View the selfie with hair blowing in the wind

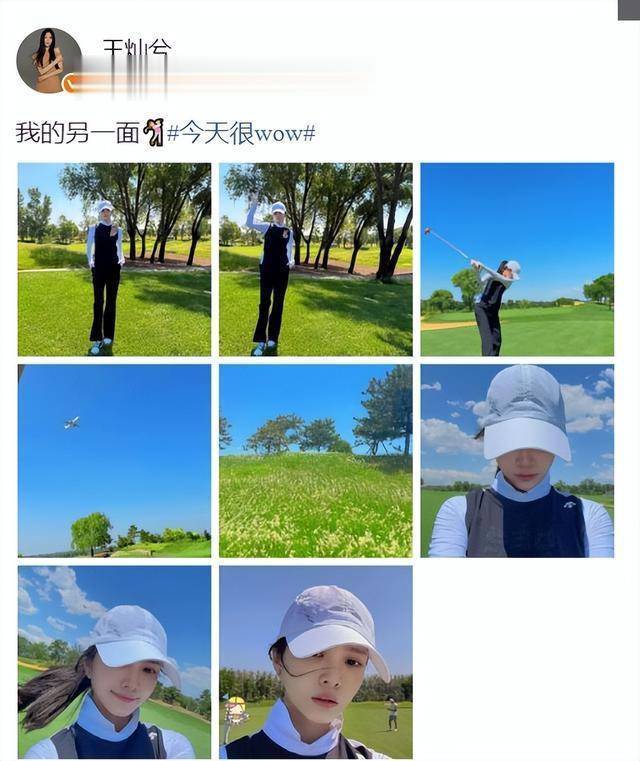click(x=114, y=661)
